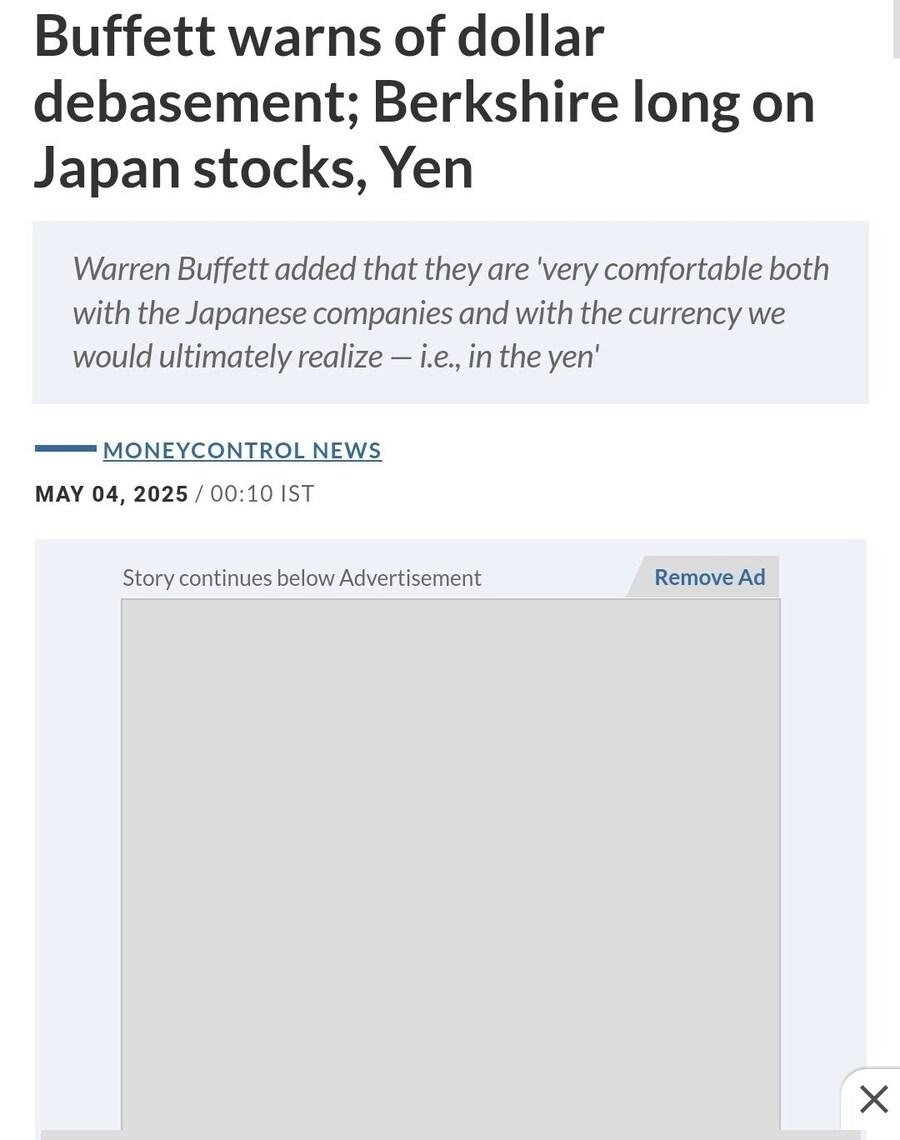Dismiss the bottom banner with the X
The width and height of the screenshot is (900, 1140).
[x=873, y=1100]
